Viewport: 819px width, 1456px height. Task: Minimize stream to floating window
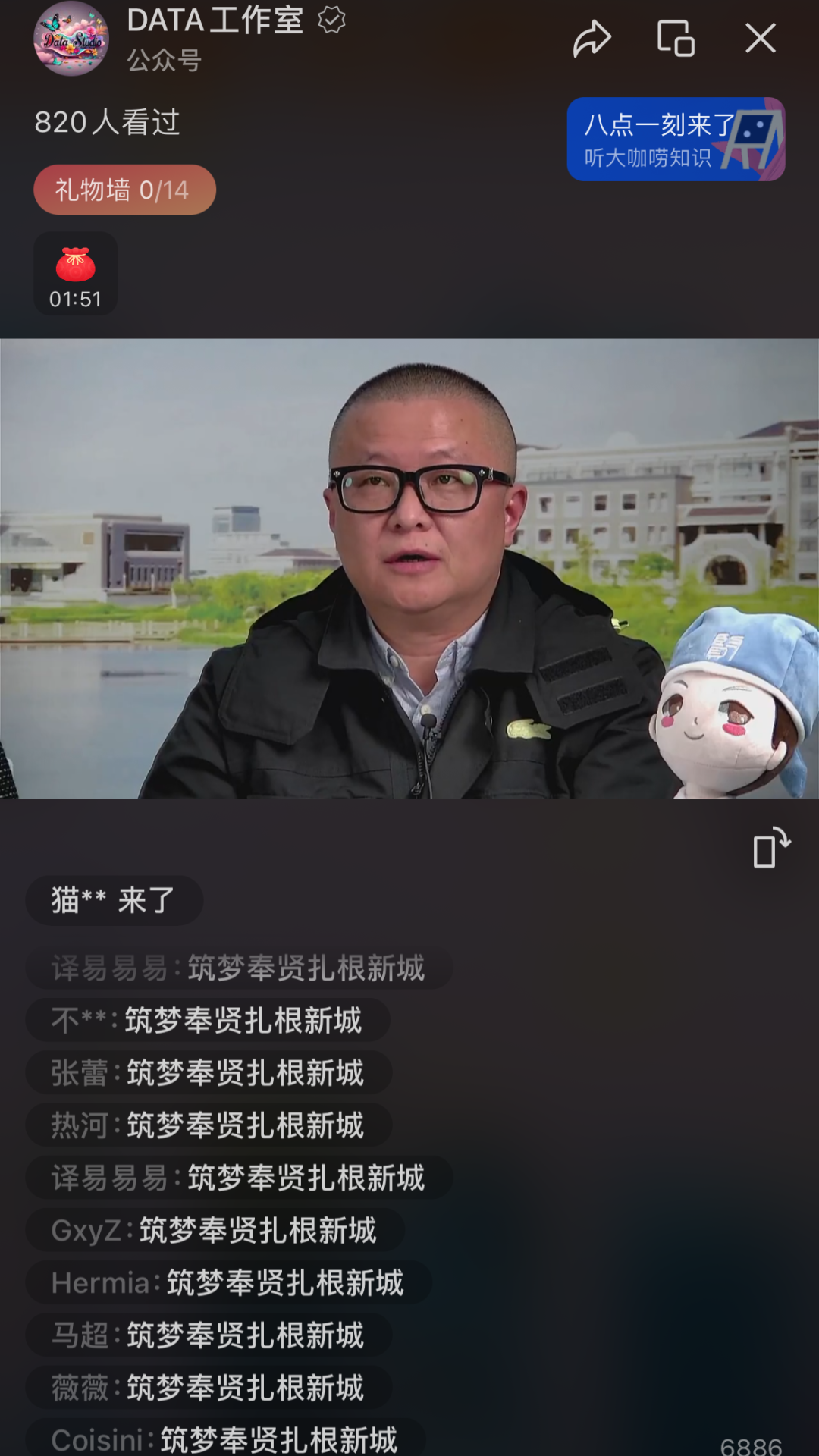(675, 39)
